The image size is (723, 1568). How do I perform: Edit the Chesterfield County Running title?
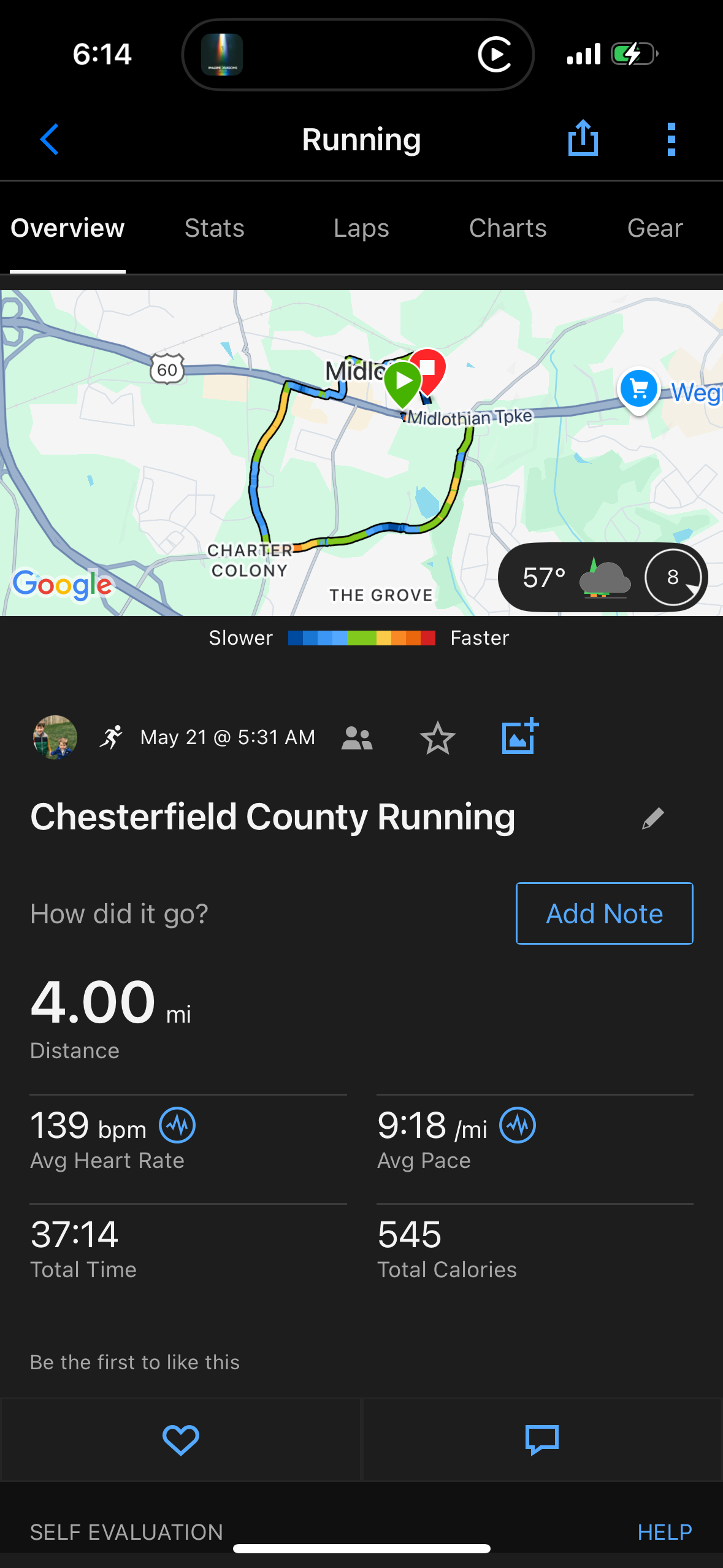click(652, 818)
